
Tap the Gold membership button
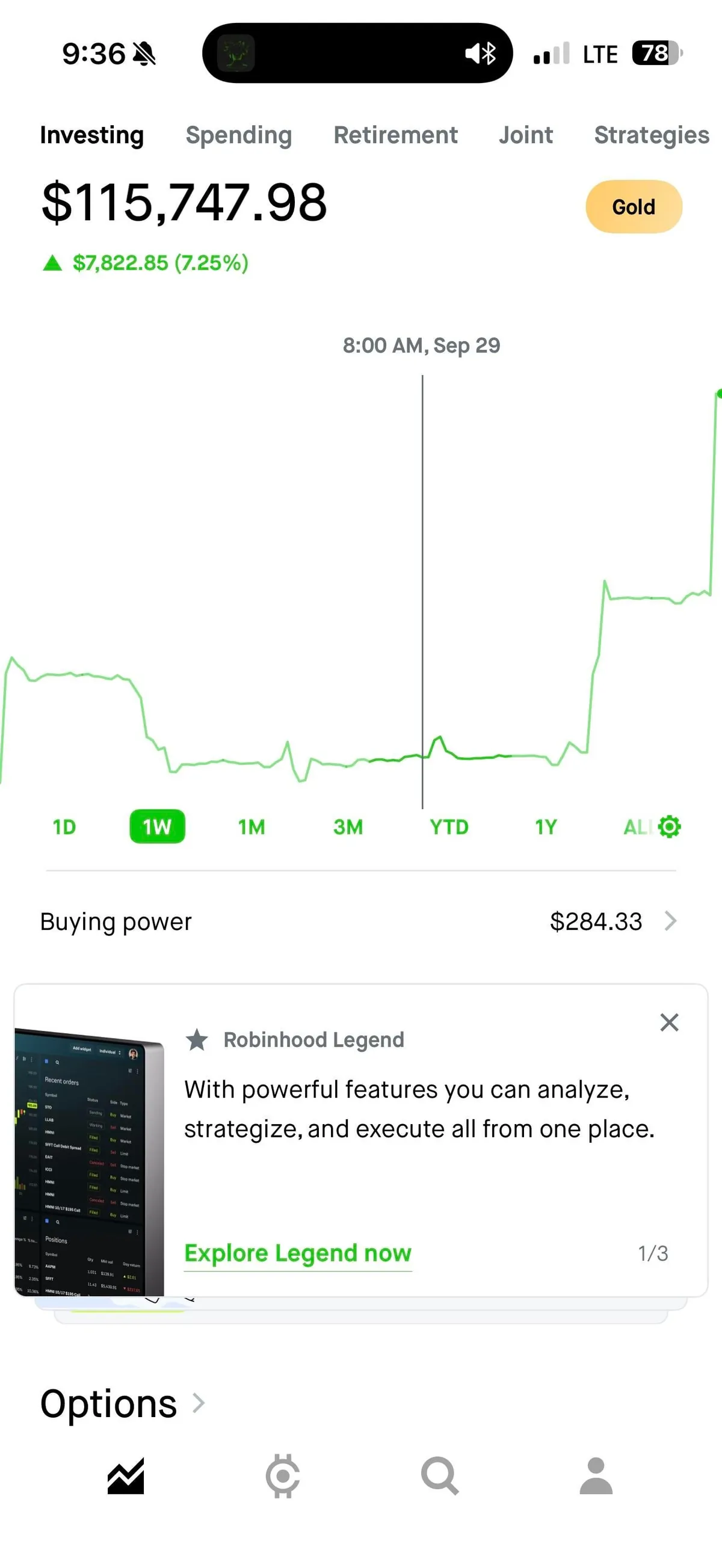coord(633,207)
